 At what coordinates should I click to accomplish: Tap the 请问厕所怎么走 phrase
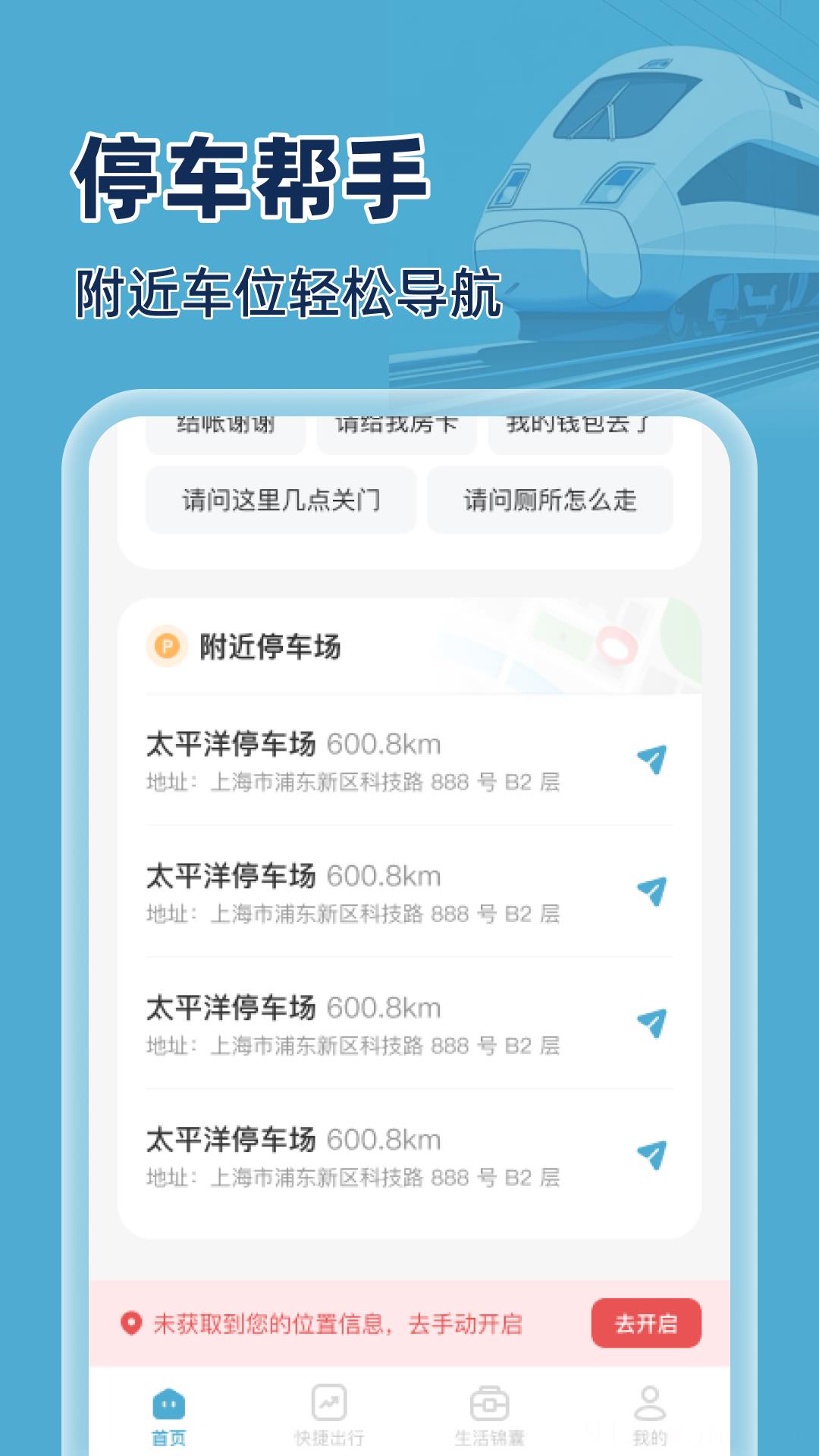coord(548,500)
